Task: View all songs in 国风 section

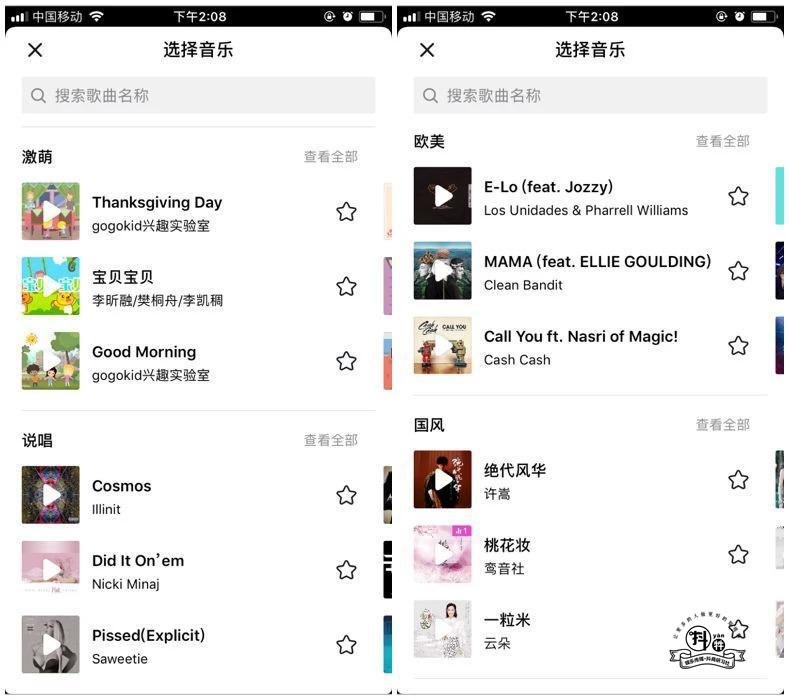Action: [x=722, y=425]
